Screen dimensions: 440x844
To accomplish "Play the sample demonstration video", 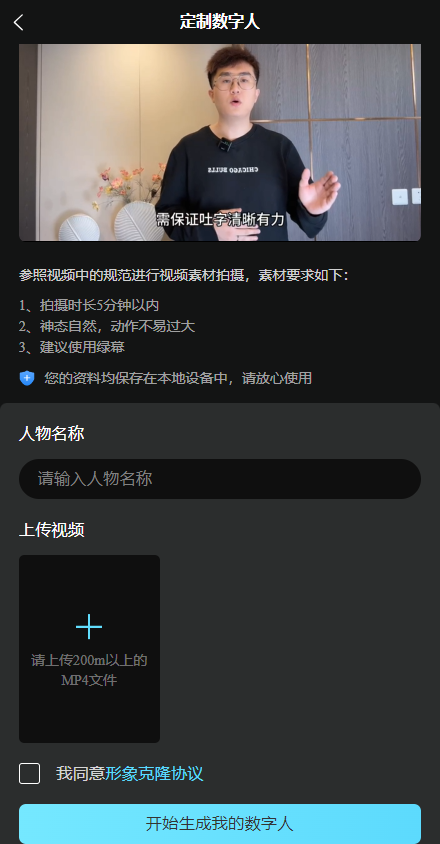I will [x=220, y=142].
